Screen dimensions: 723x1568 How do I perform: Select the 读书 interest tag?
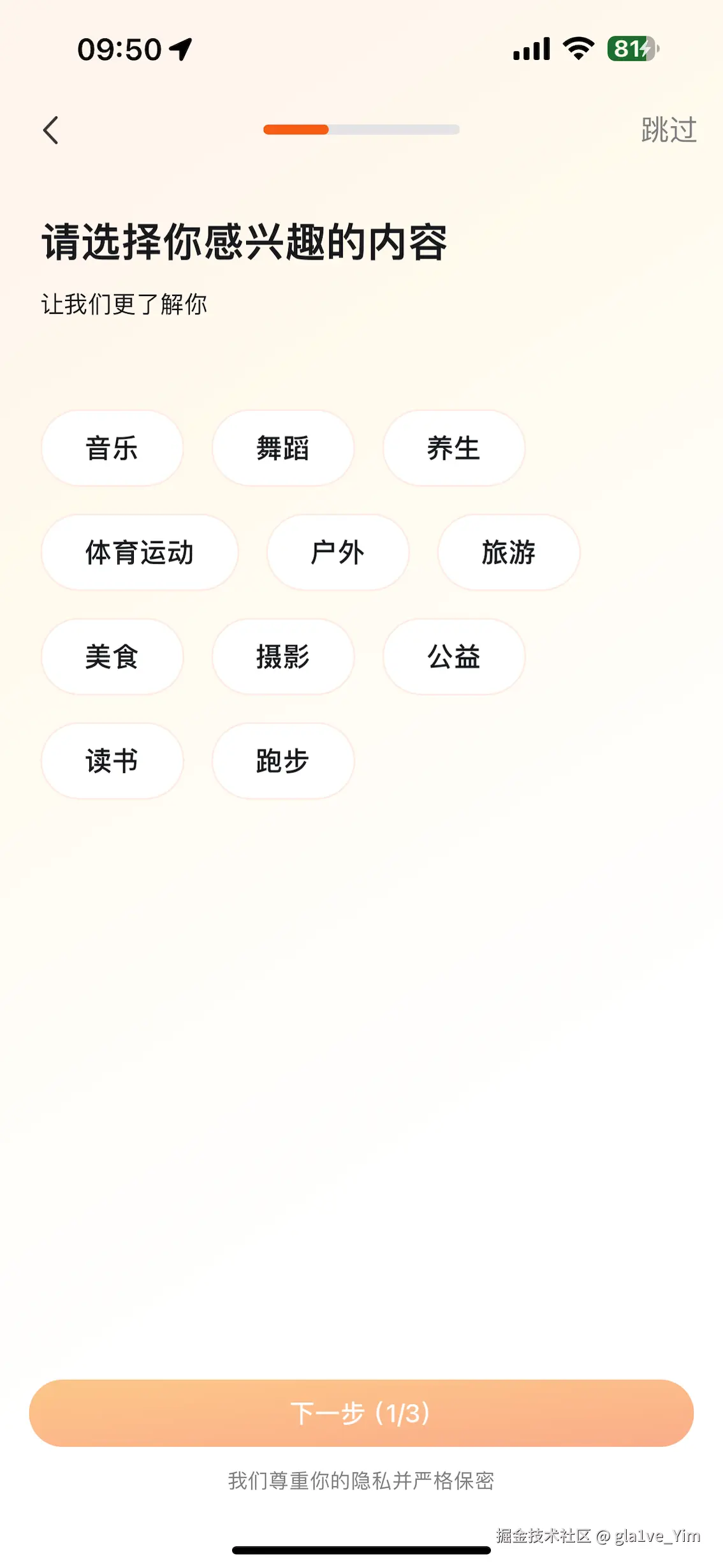coord(112,760)
